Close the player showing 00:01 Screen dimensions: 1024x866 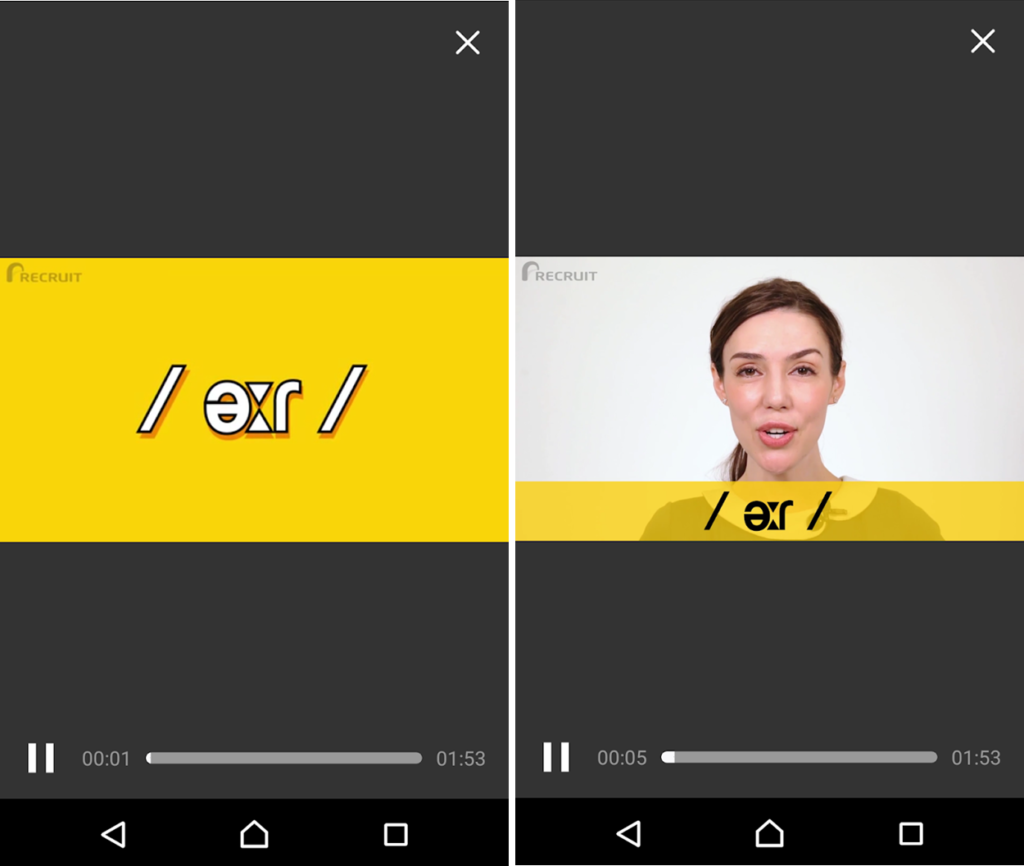467,42
